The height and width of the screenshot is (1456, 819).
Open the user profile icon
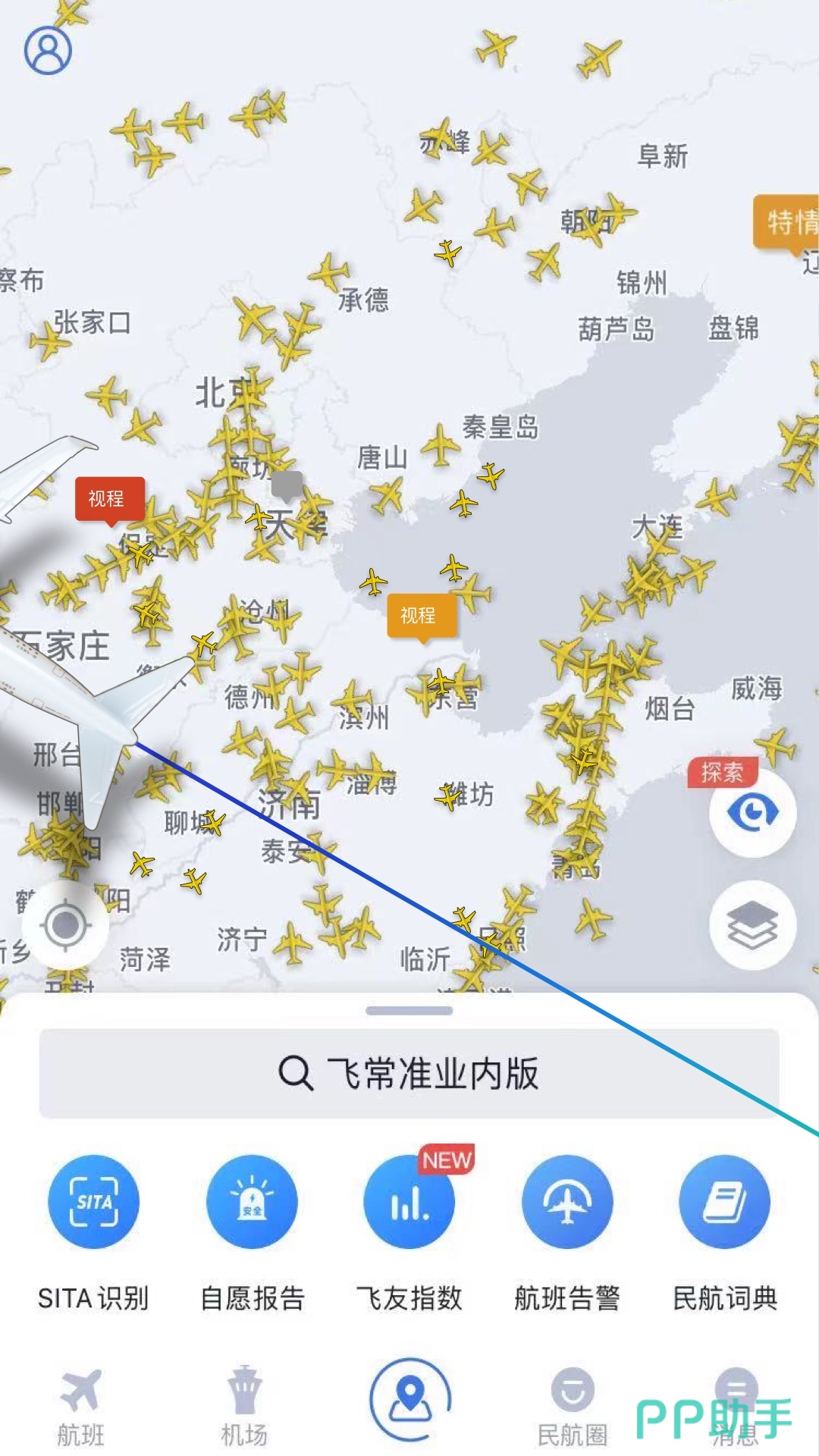point(48,51)
